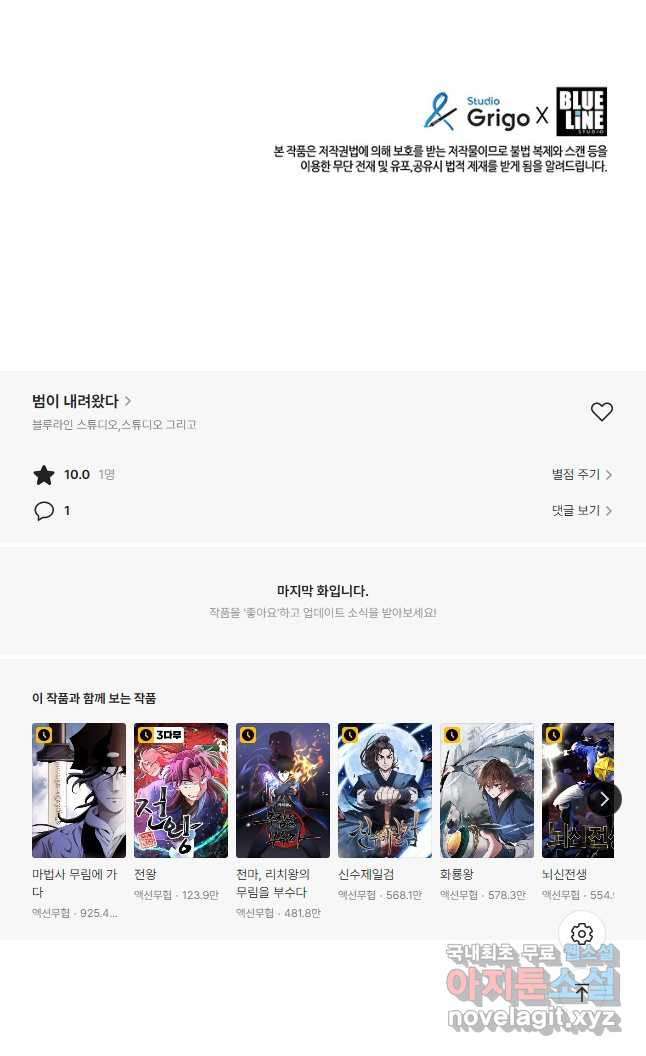Jump to top with up arrow
Screen dimensions: 646x1056
point(582,992)
